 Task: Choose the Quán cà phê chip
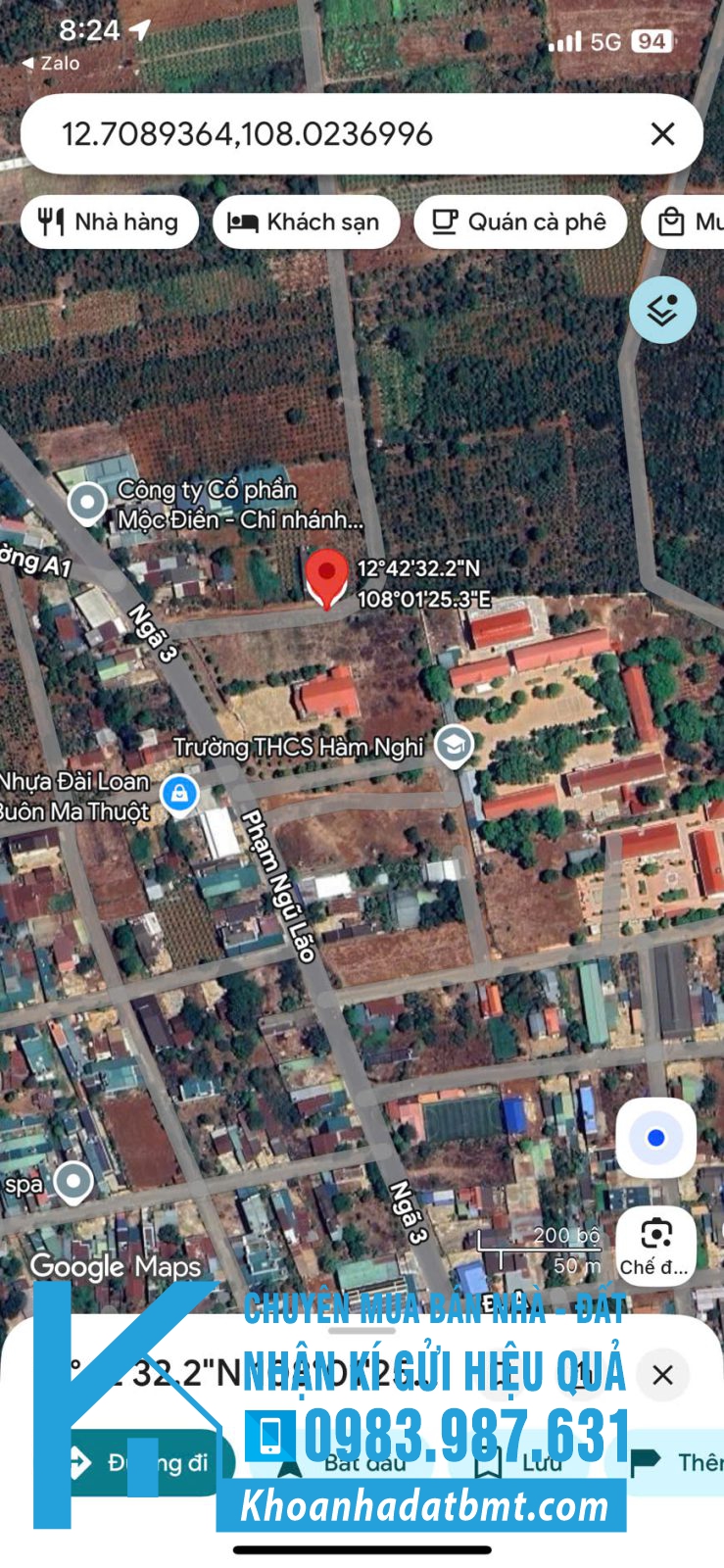tap(520, 222)
